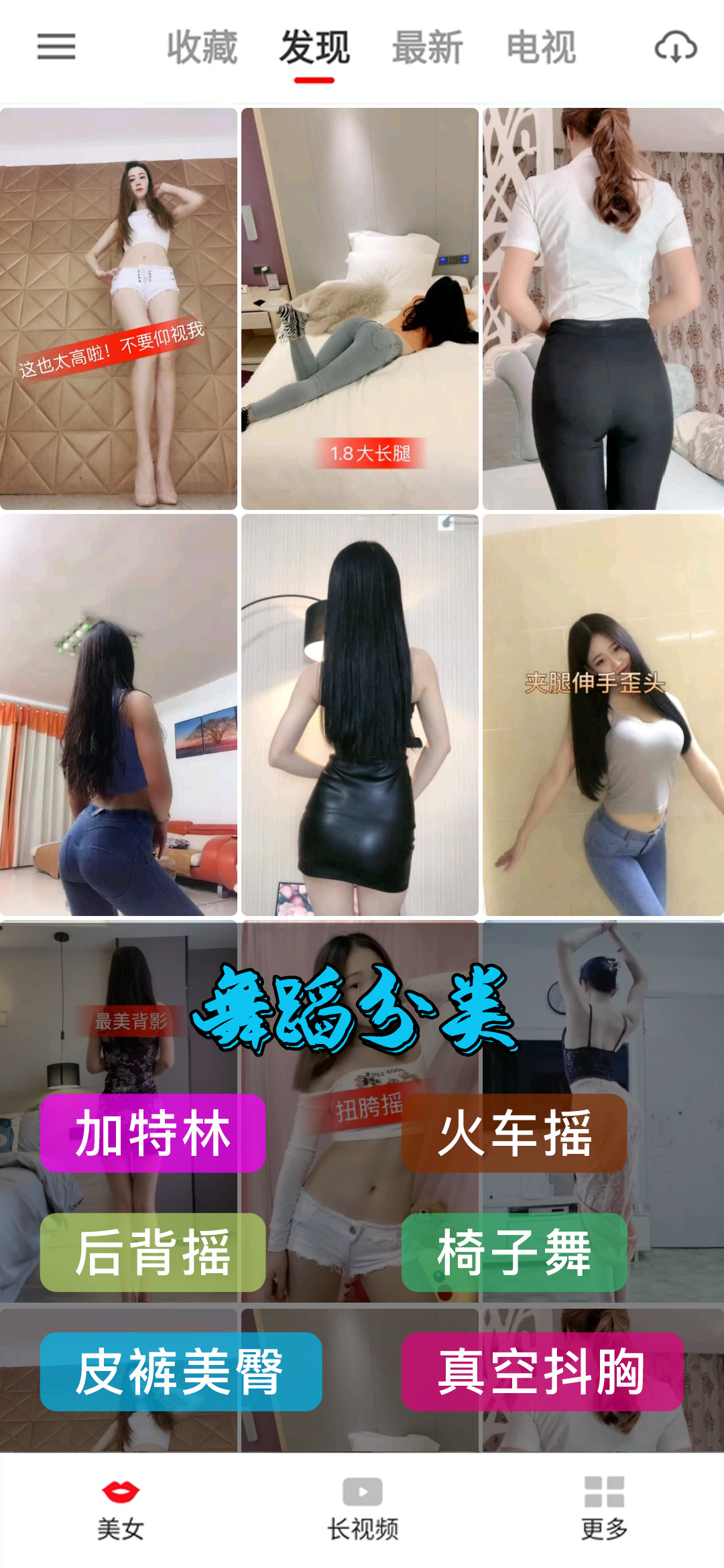The width and height of the screenshot is (724, 1568).
Task: Open the 电视 tab
Action: [x=541, y=48]
